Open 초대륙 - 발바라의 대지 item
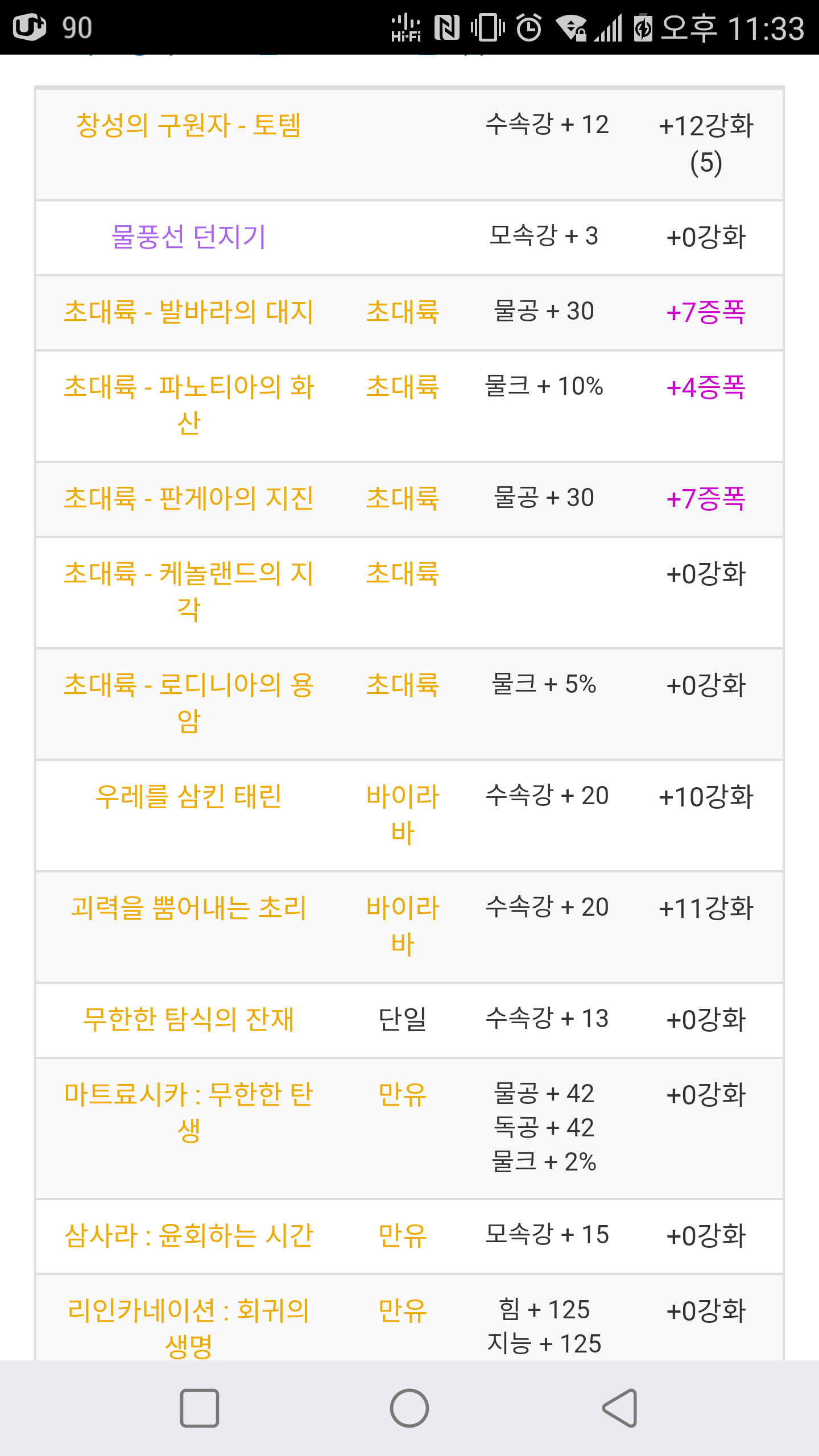 [188, 312]
